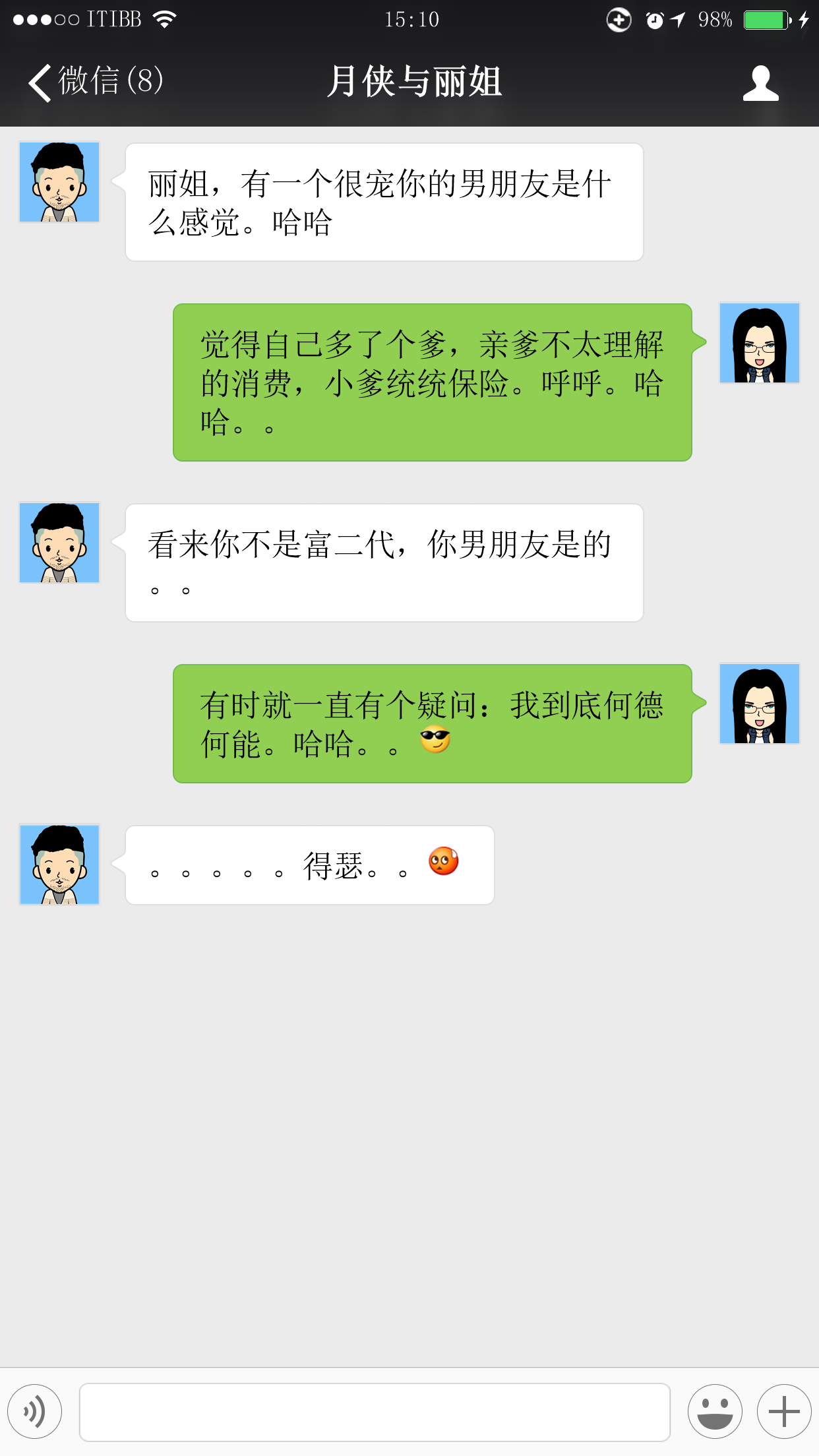
Task: Open the chat info profile icon
Action: pos(760,83)
